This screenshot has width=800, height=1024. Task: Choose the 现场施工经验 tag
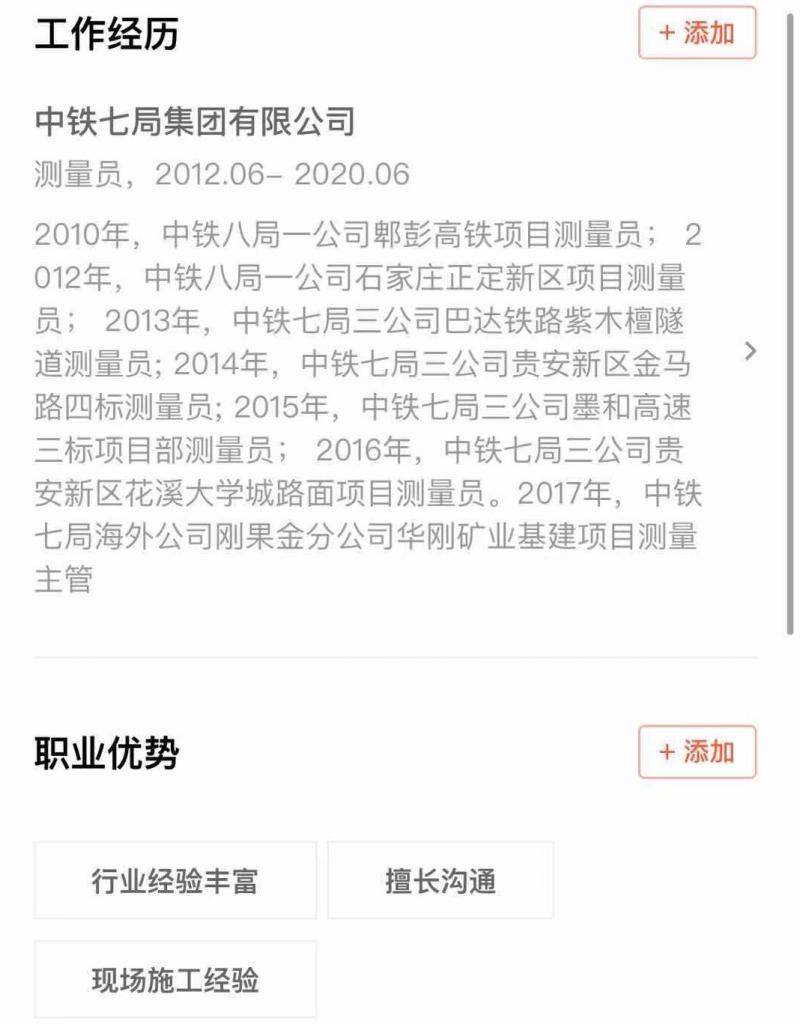click(175, 979)
